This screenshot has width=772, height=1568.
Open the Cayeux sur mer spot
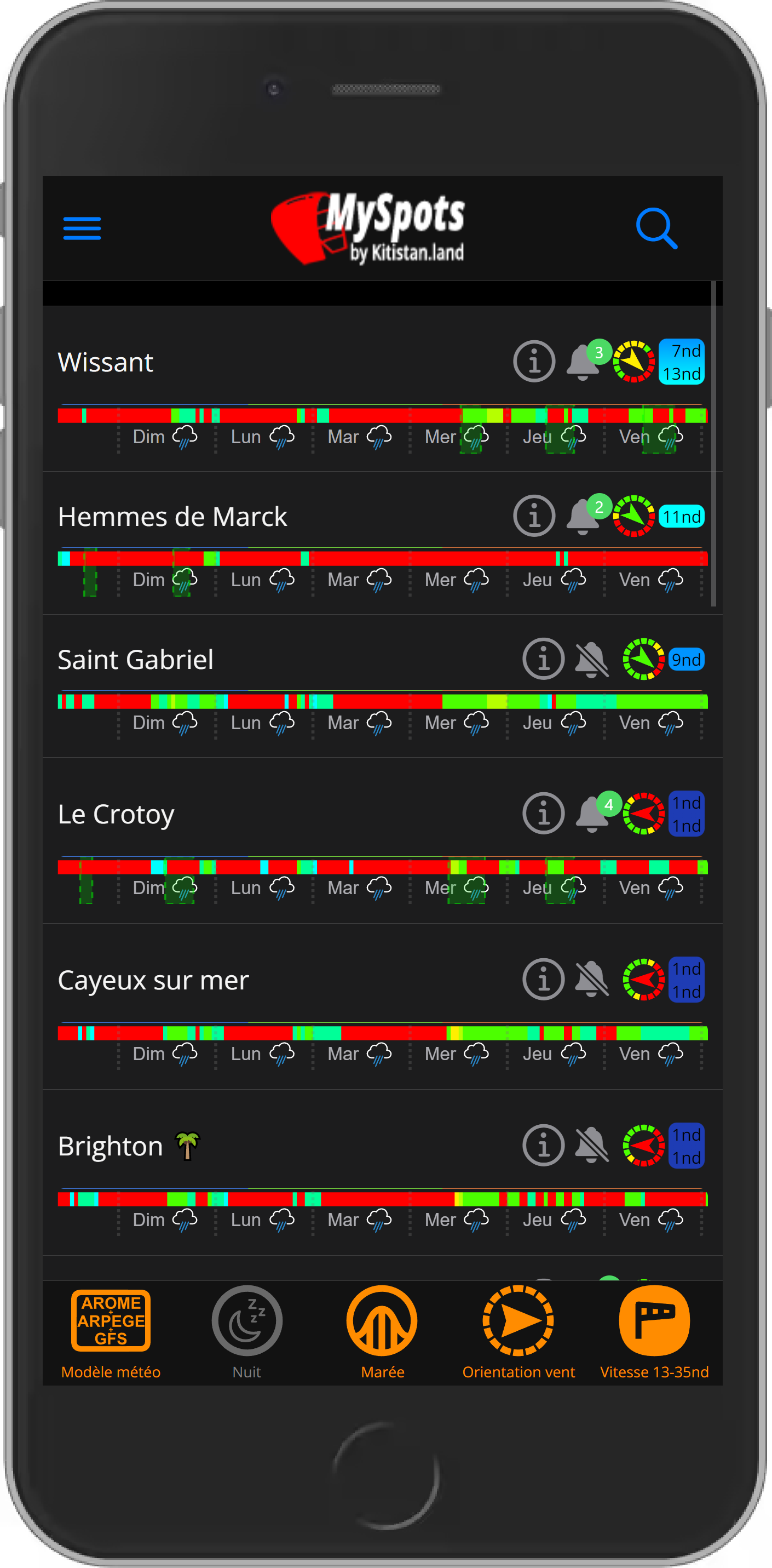[x=153, y=980]
